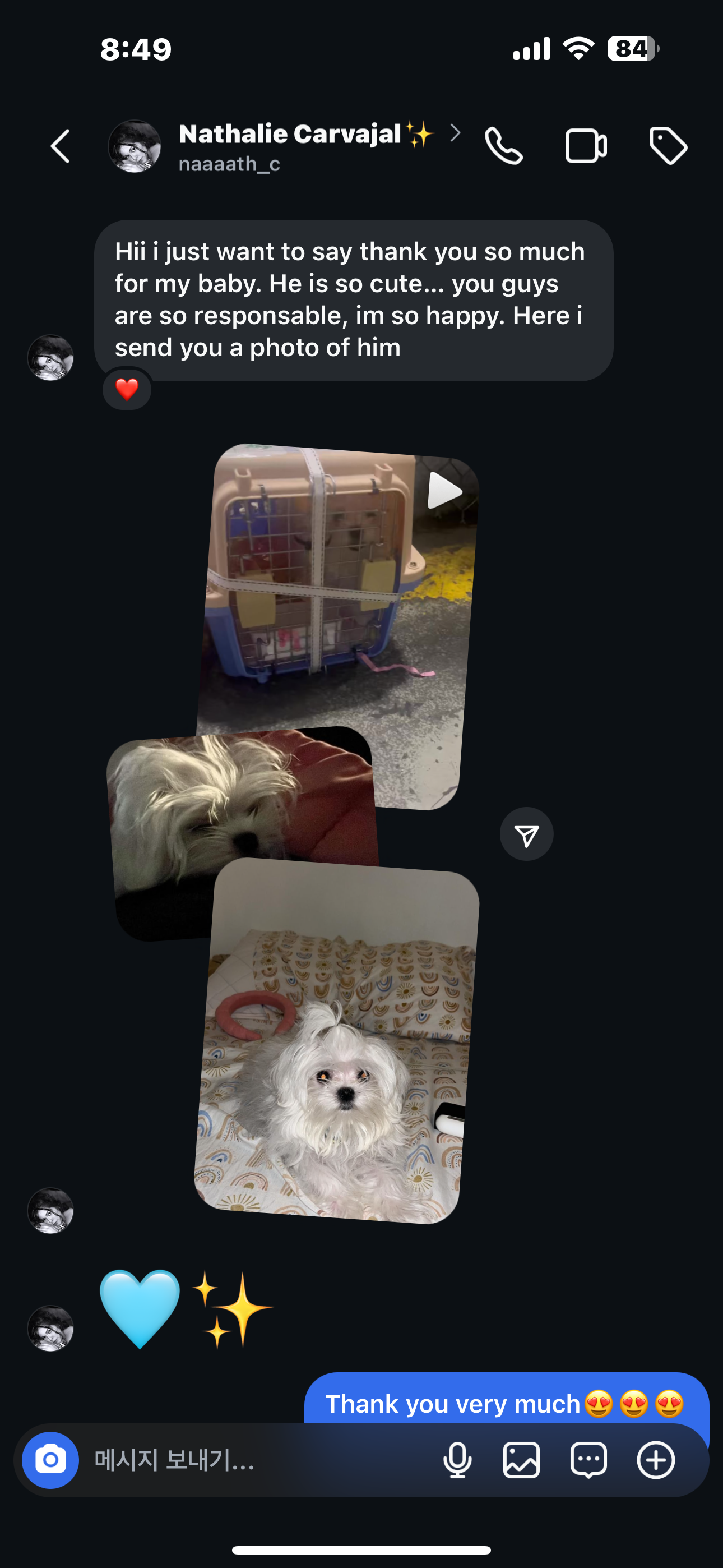Start a video call with Nathalie
This screenshot has width=723, height=1568.
(586, 146)
